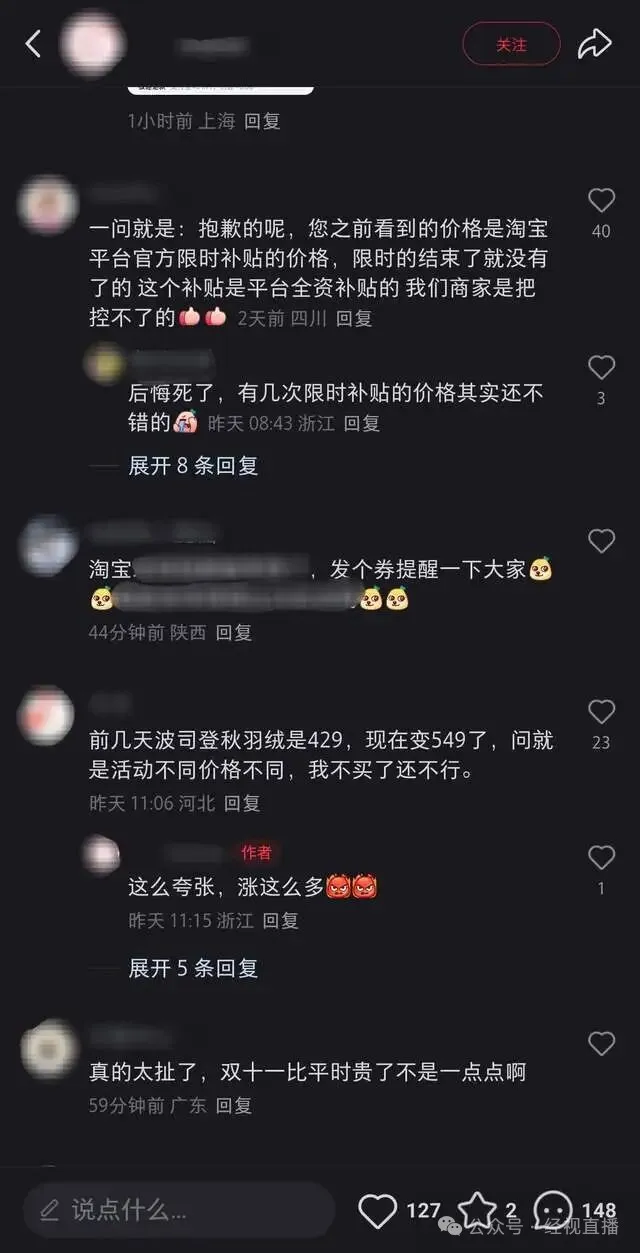The width and height of the screenshot is (640, 1253).
Task: Go back with the arrow icon
Action: pyautogui.click(x=33, y=43)
